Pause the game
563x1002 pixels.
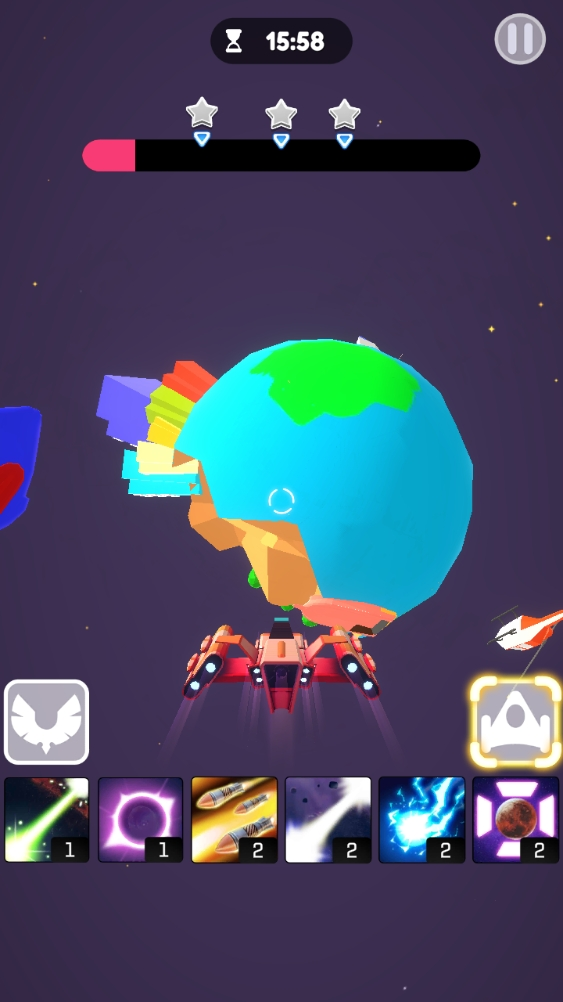click(520, 39)
